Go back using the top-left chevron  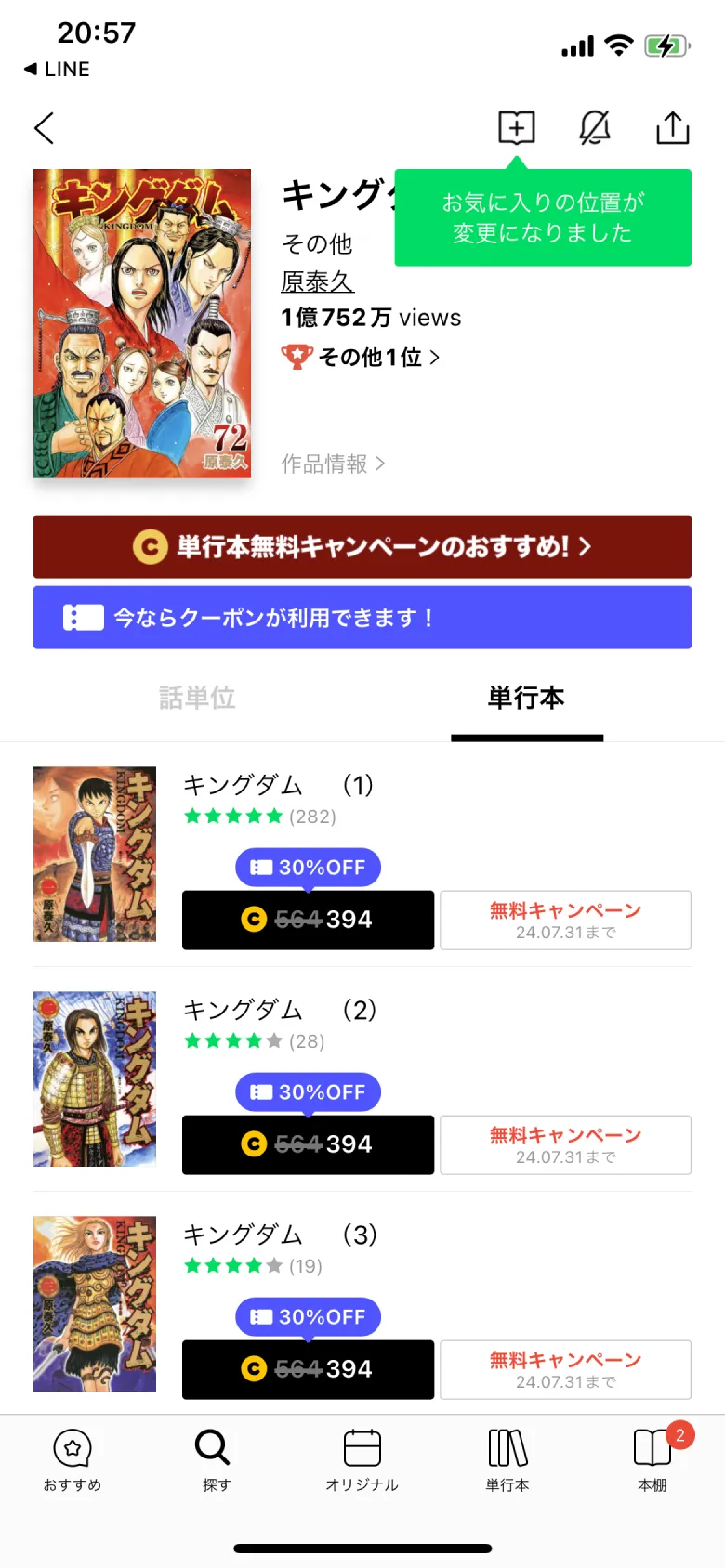44,128
